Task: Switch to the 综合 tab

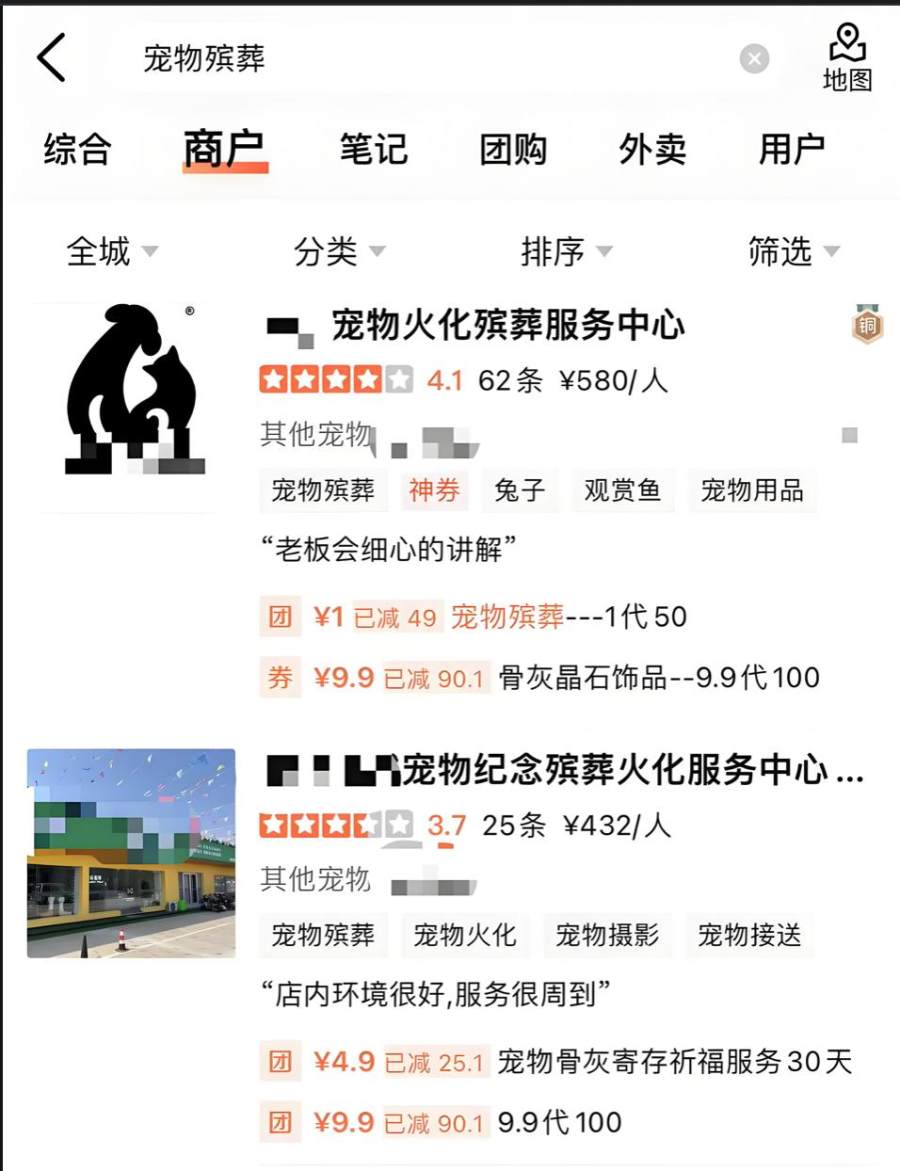Action: (77, 150)
